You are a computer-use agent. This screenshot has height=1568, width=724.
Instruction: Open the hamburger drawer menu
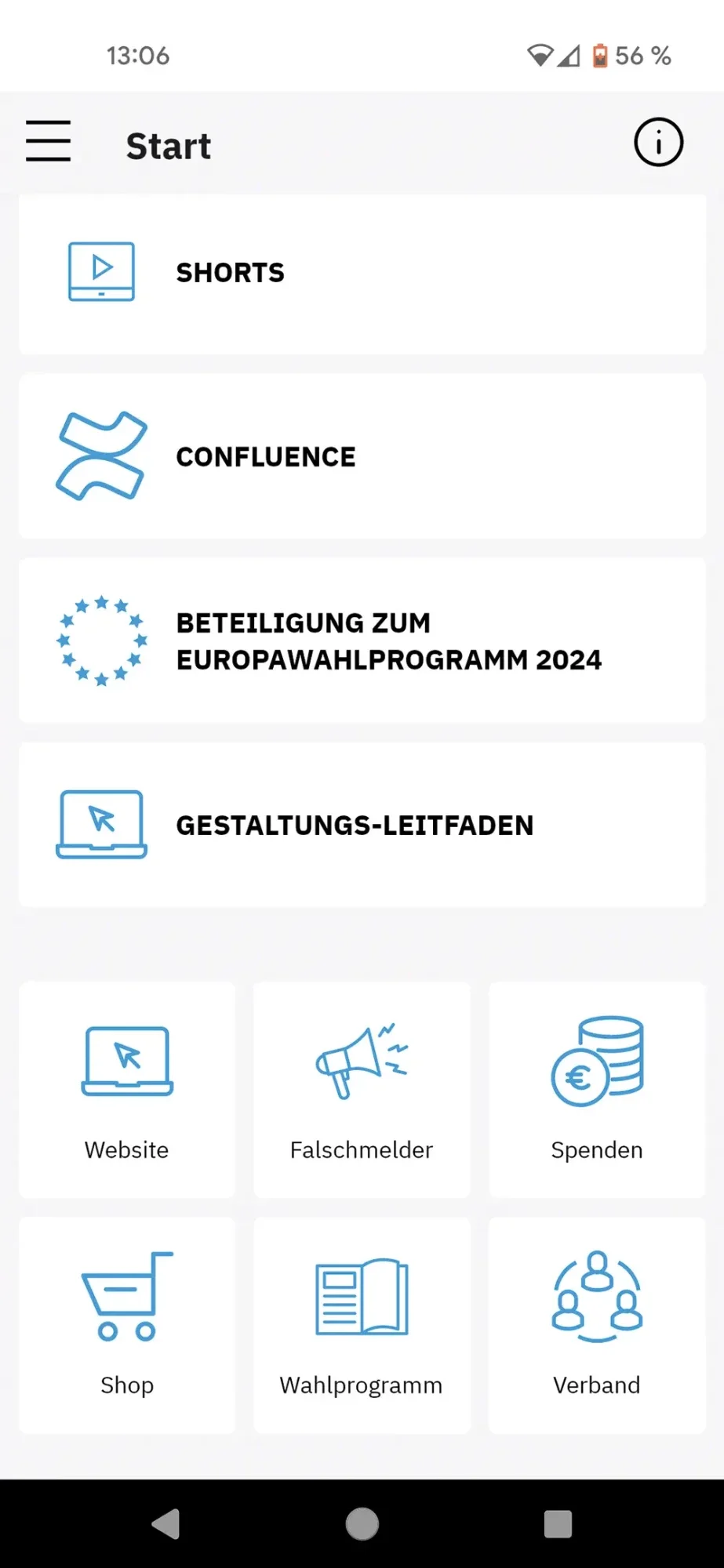tap(48, 141)
